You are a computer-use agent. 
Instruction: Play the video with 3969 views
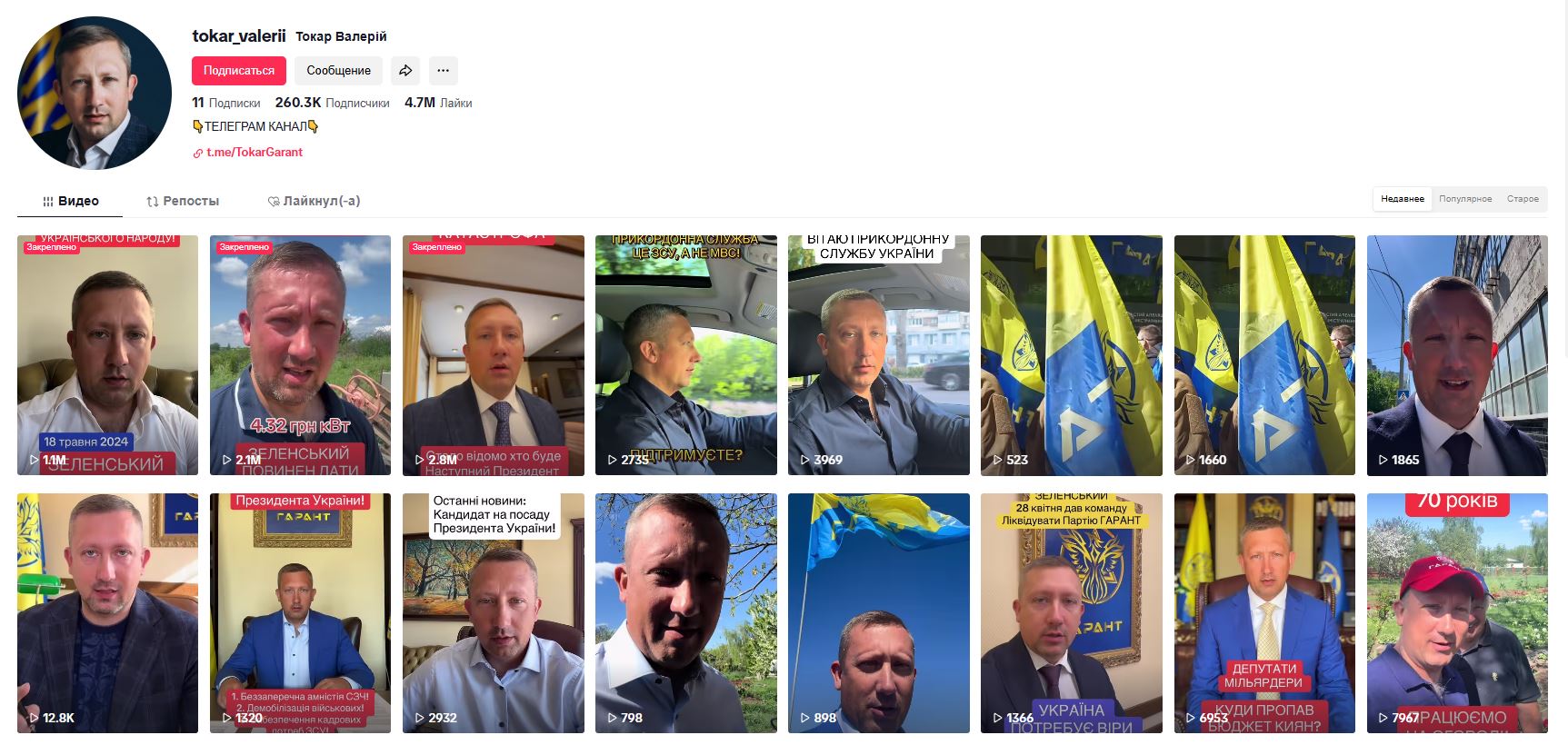tap(878, 355)
